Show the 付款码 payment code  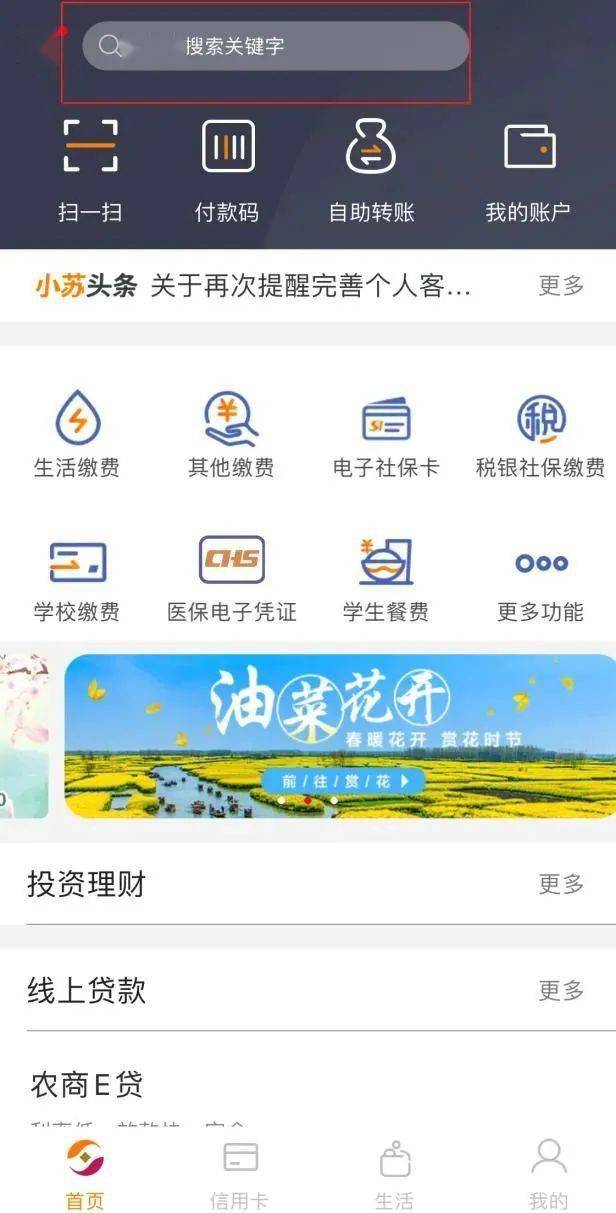(x=227, y=168)
